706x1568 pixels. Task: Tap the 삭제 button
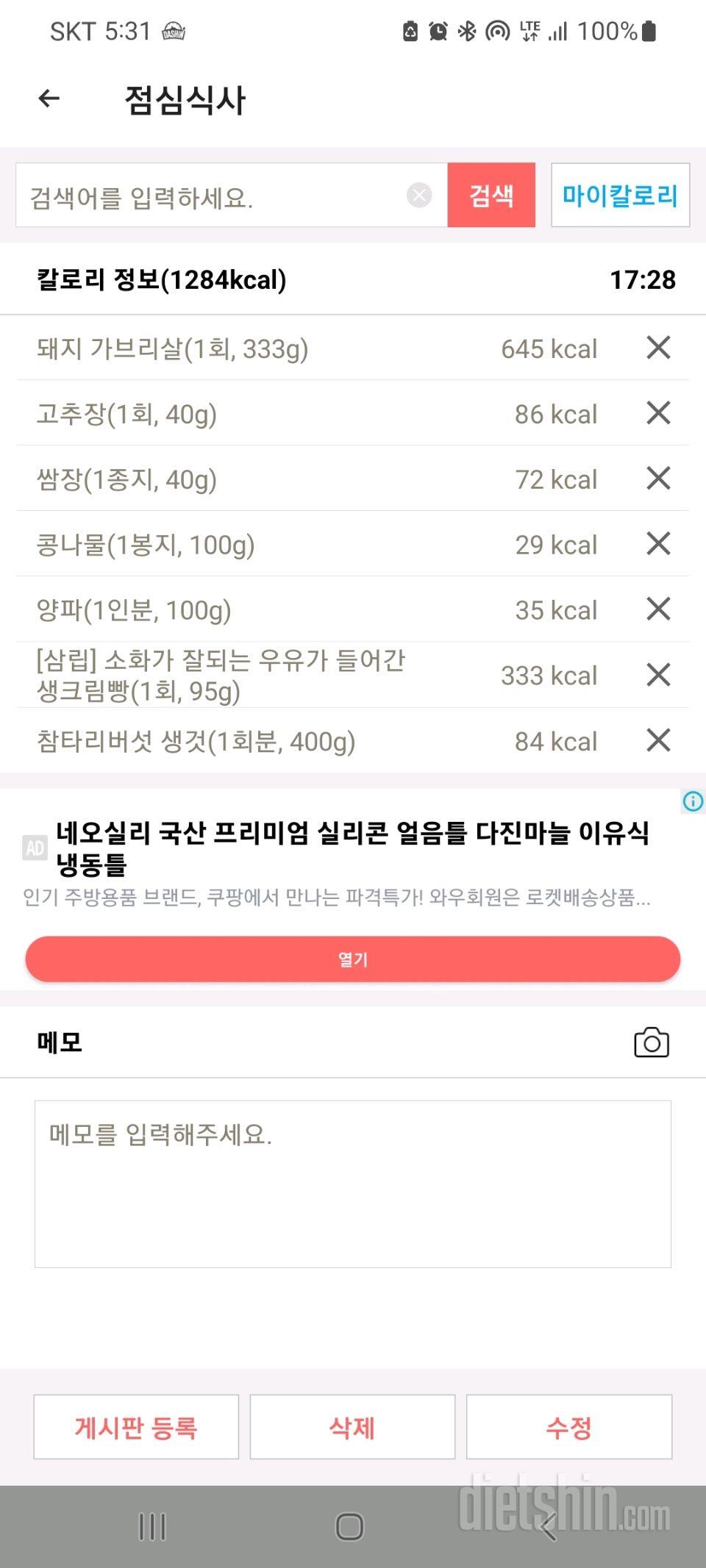point(352,1427)
